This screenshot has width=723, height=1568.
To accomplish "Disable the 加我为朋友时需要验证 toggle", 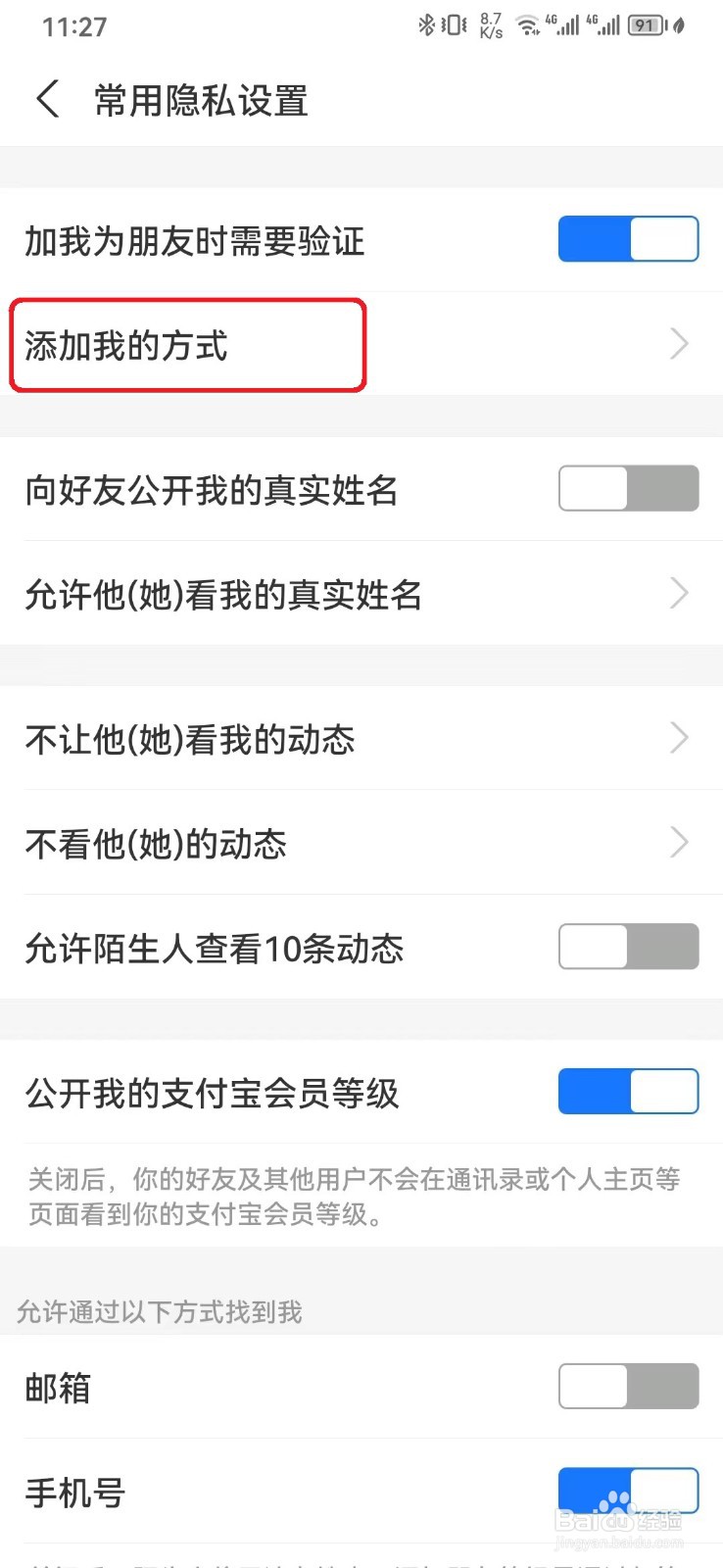I will pos(628,238).
